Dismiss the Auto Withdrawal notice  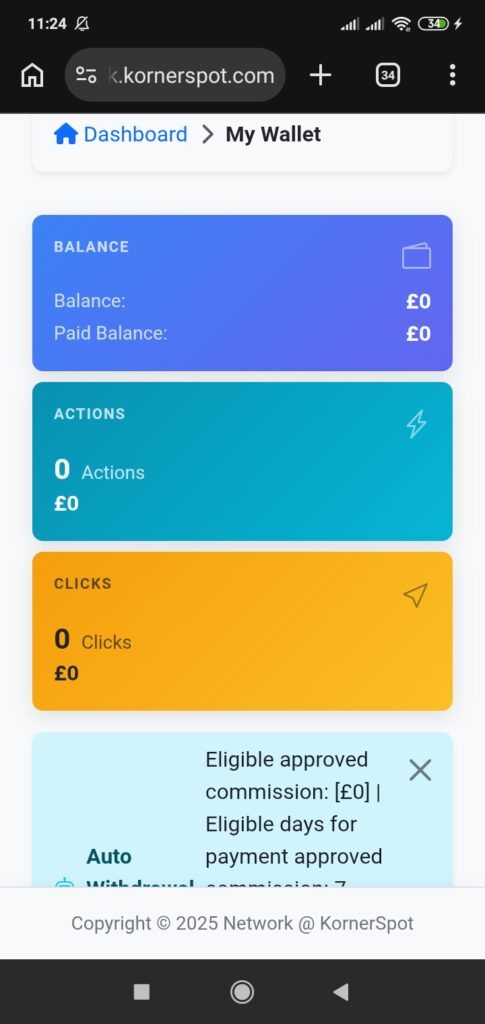pos(420,771)
